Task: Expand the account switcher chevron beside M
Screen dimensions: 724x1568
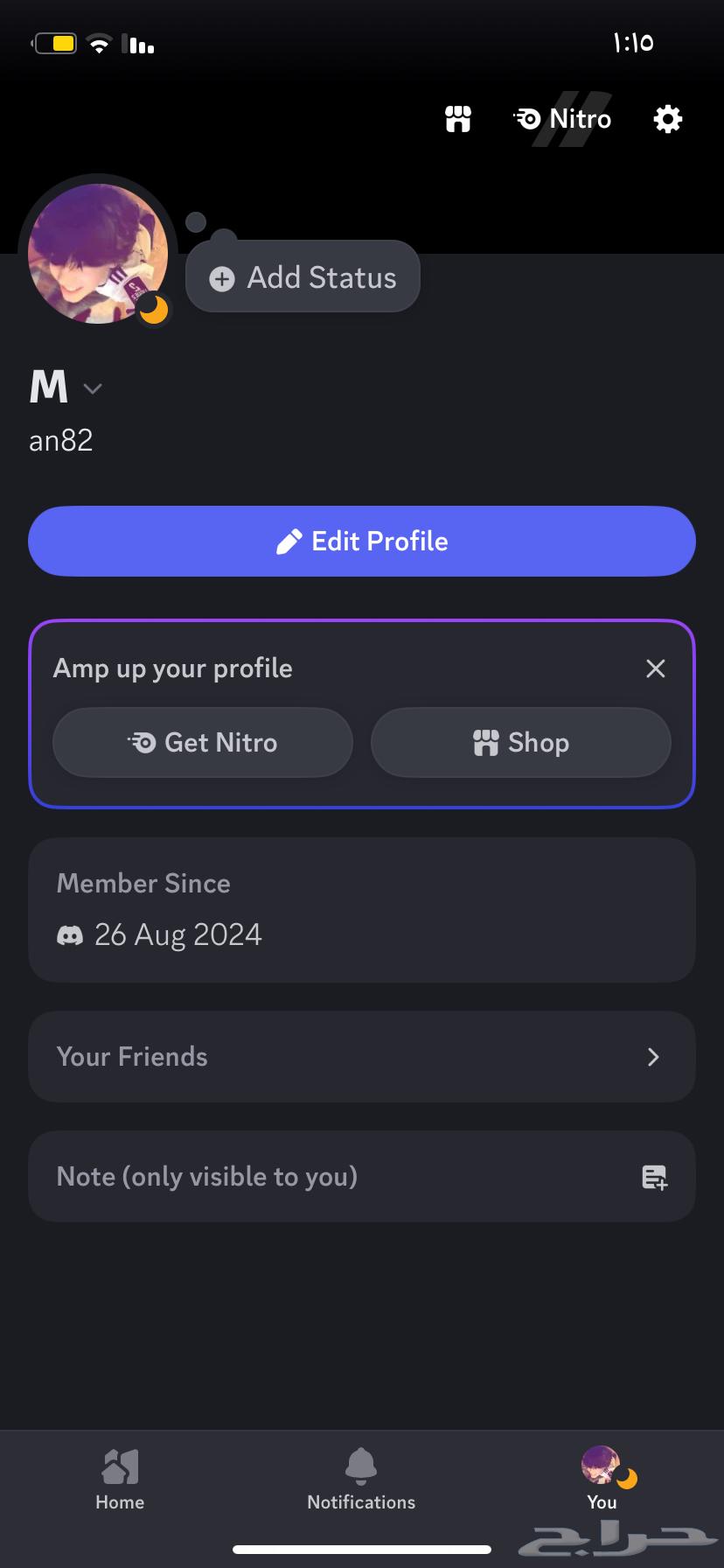Action: (x=93, y=388)
